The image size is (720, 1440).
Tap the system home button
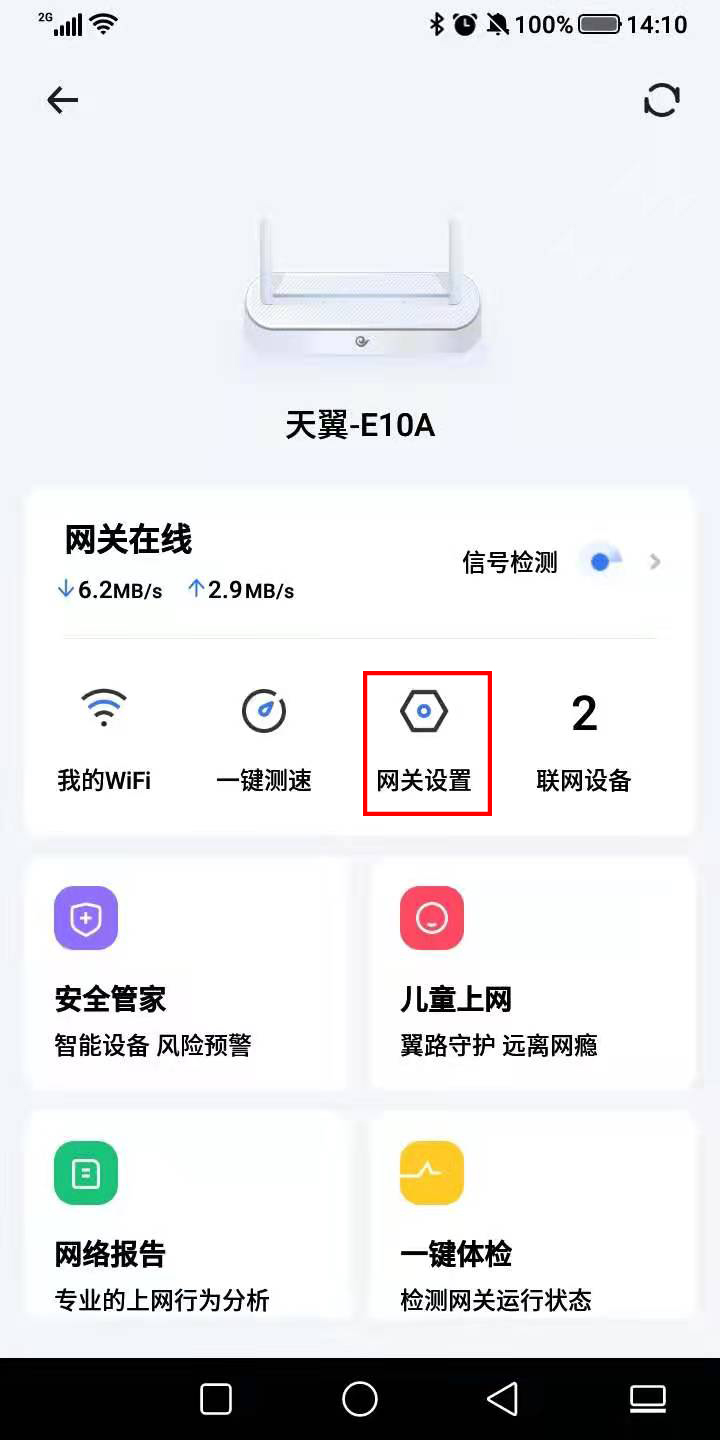tap(360, 1398)
